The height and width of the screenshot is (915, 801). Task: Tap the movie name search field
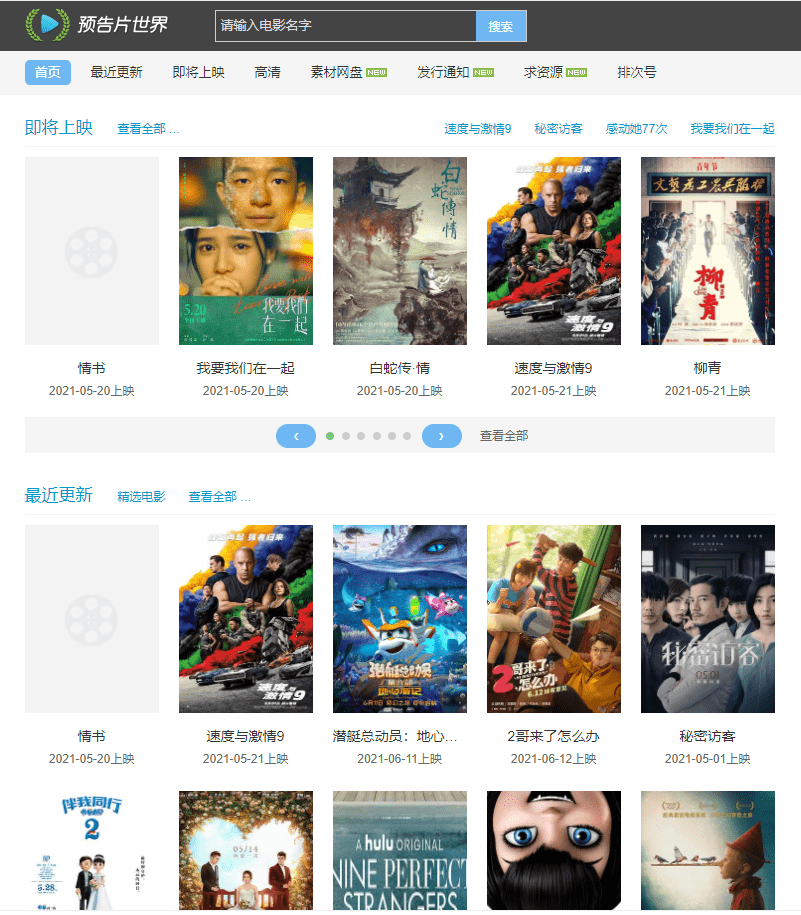point(345,26)
